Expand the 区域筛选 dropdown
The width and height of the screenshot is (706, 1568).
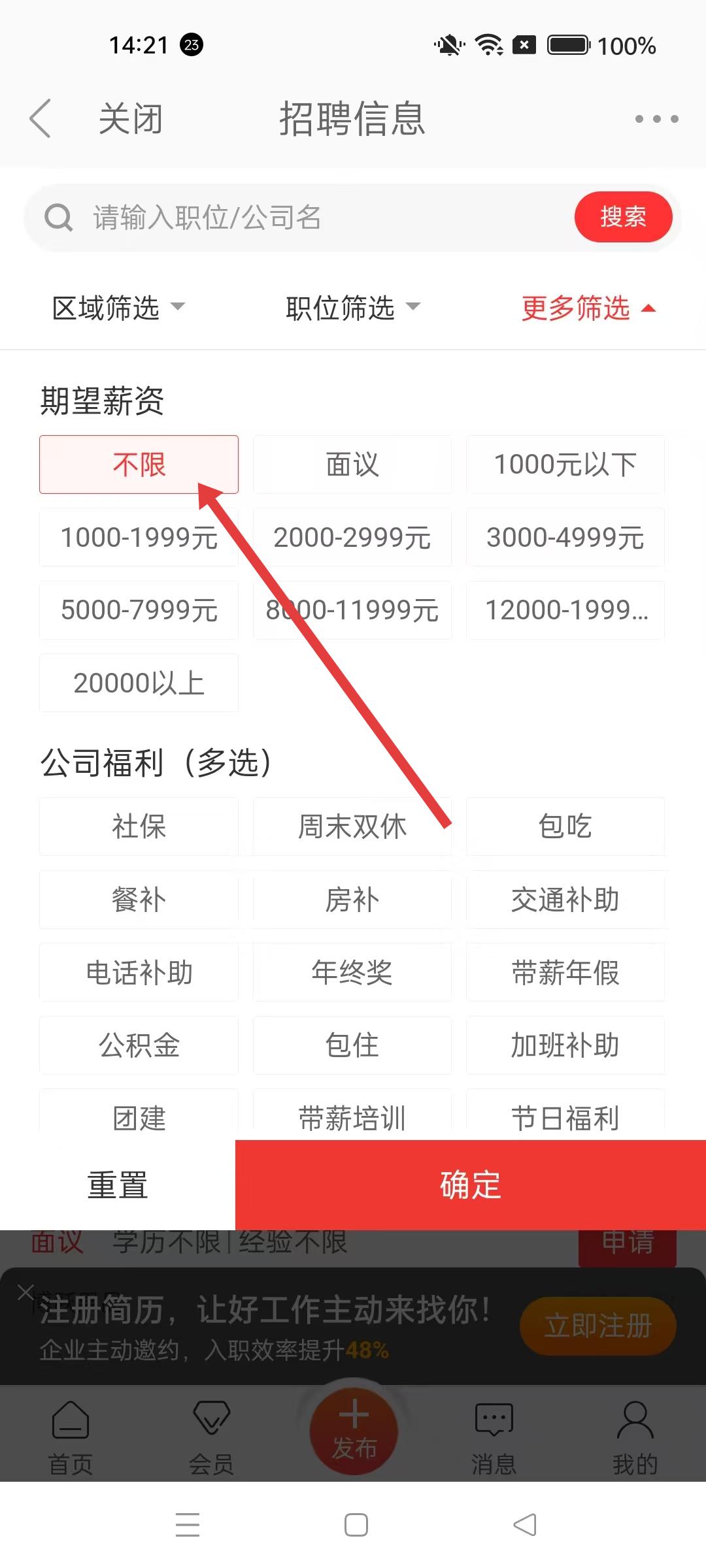(x=119, y=308)
